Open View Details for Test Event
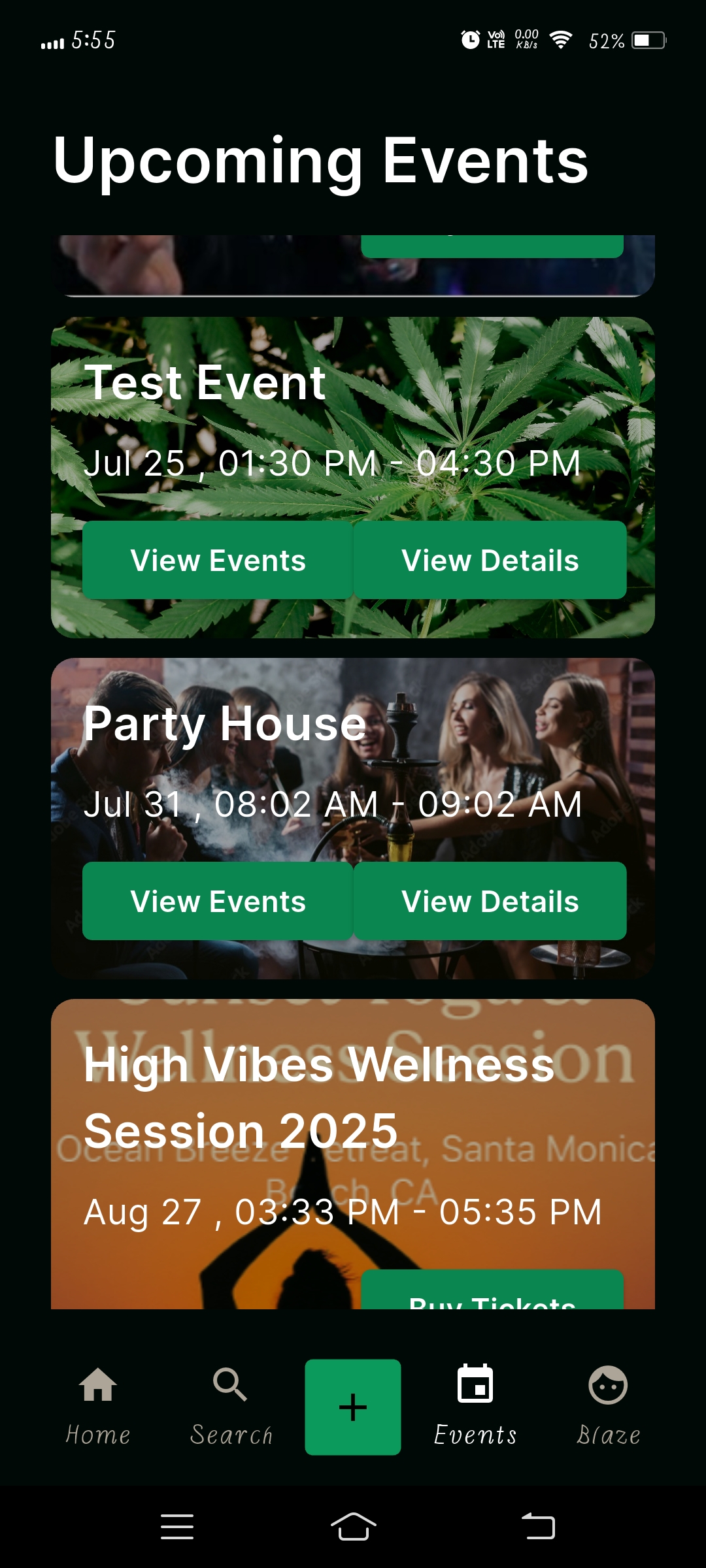Image resolution: width=706 pixels, height=1568 pixels. (x=490, y=560)
